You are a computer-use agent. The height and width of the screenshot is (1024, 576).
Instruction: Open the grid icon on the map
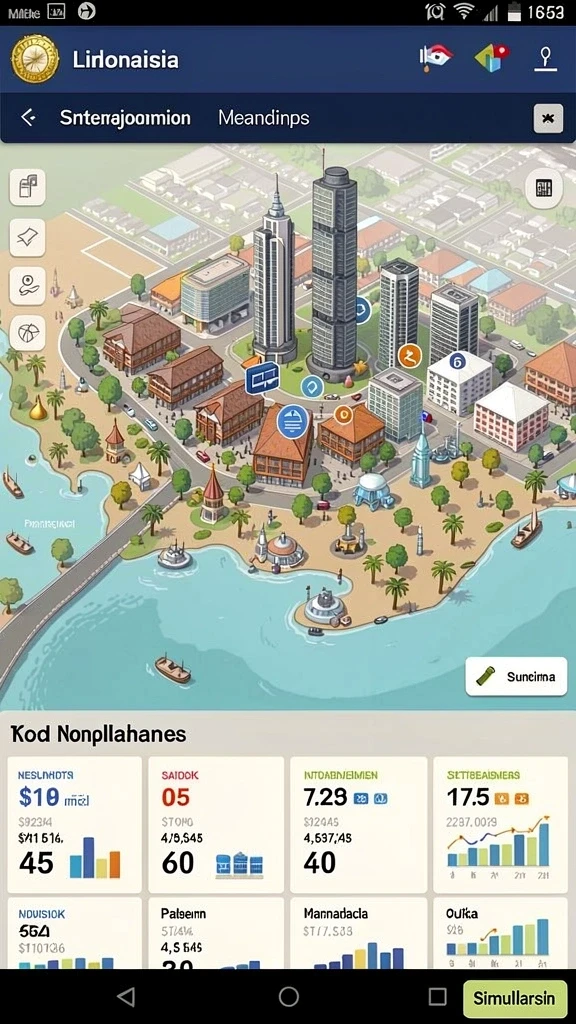(x=544, y=189)
